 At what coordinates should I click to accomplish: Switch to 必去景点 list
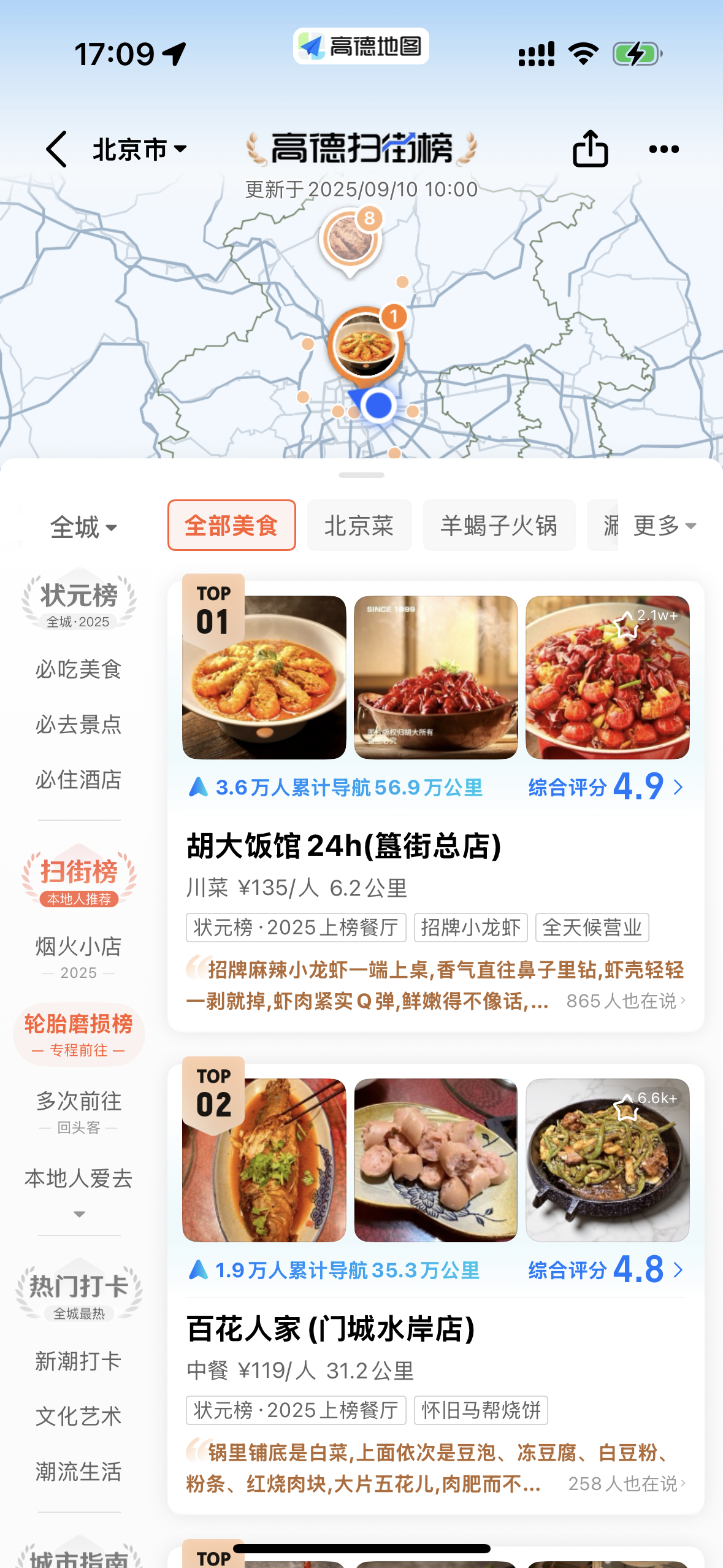pyautogui.click(x=78, y=724)
